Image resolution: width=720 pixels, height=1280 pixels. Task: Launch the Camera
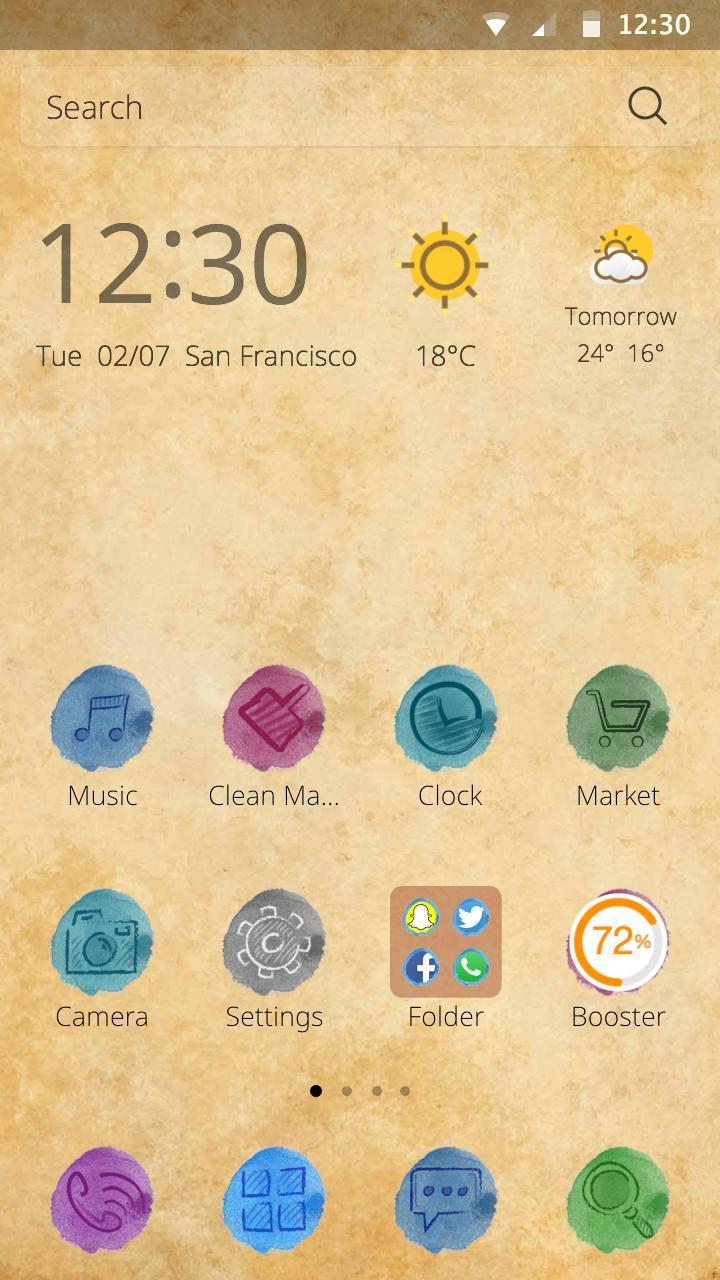coord(102,942)
